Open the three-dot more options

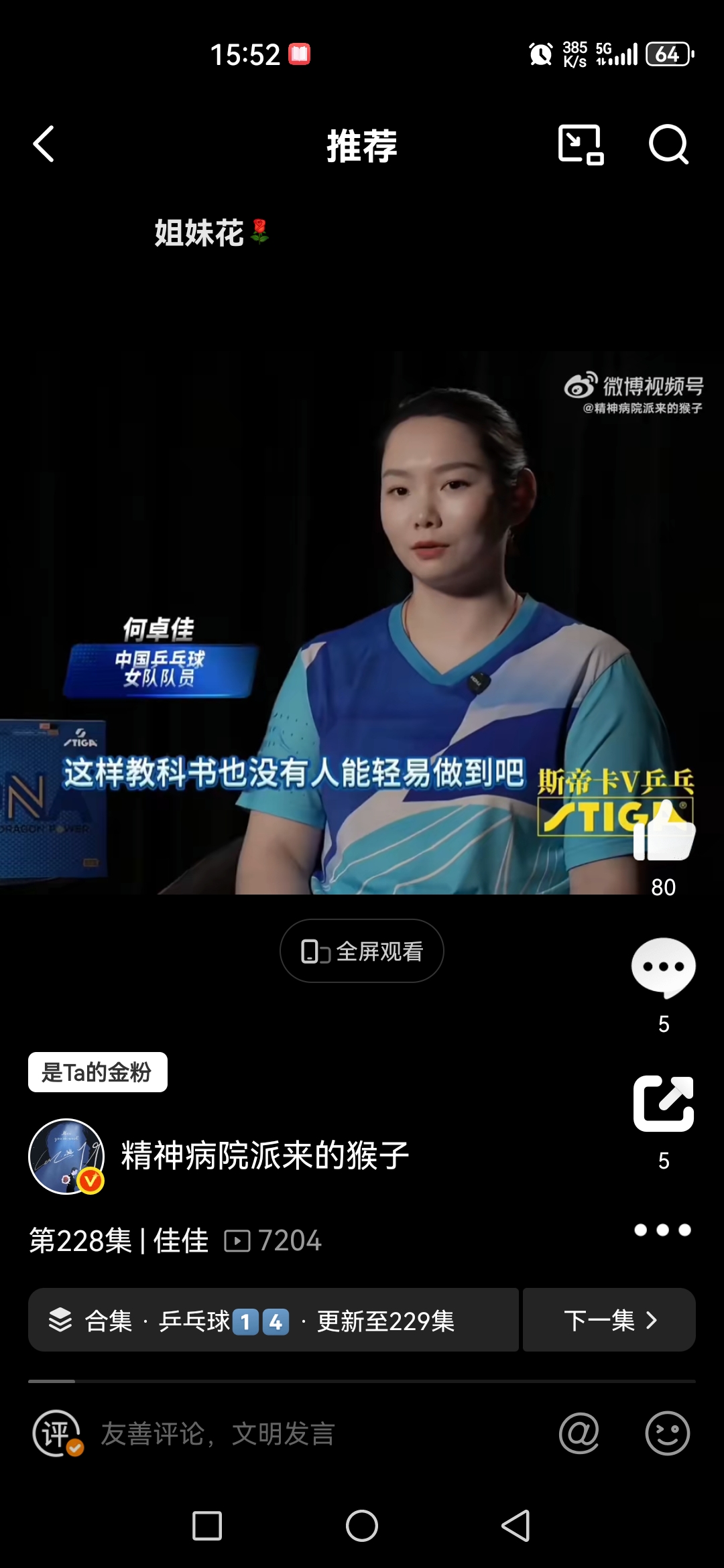point(663,1230)
